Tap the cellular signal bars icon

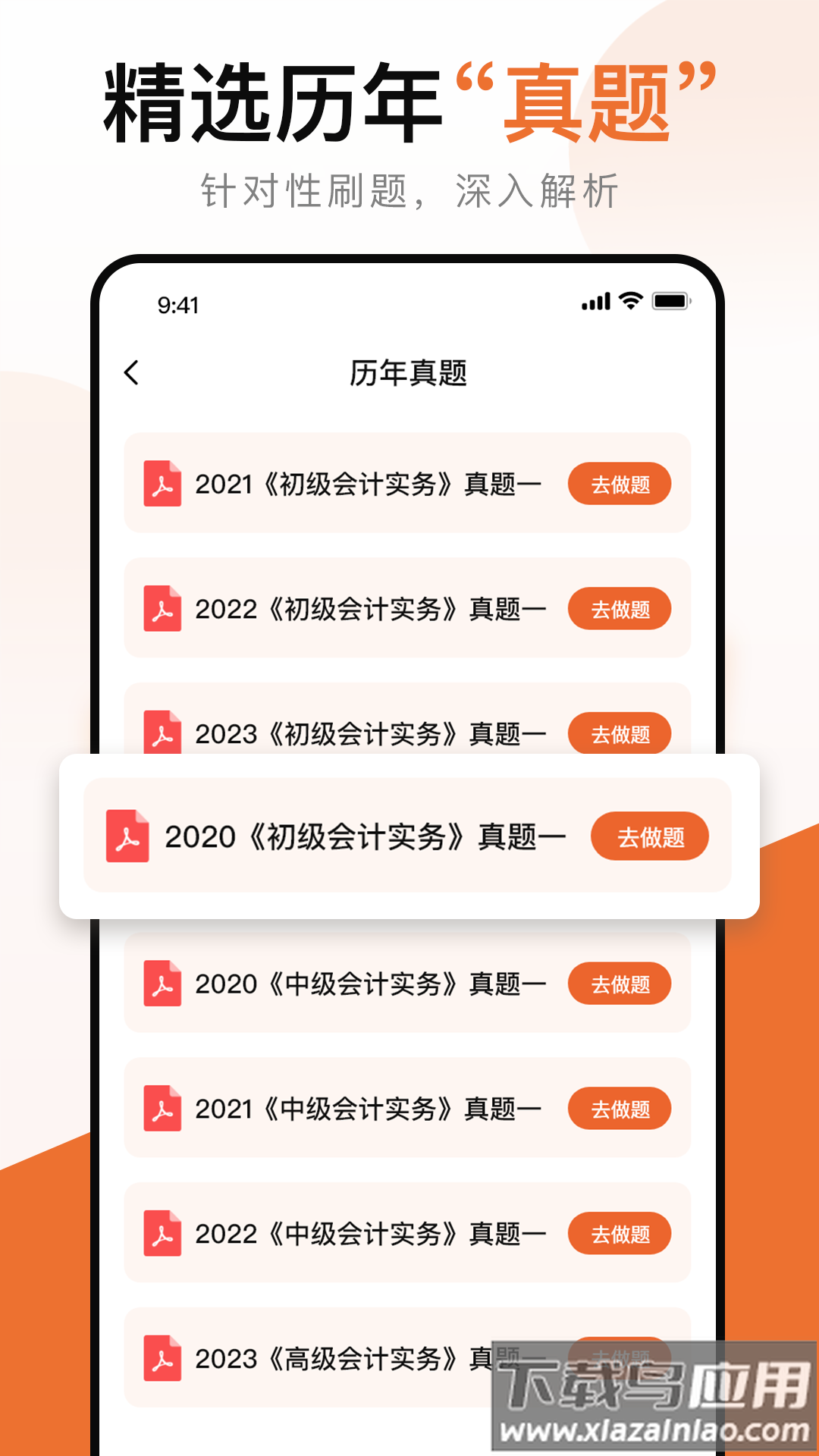[595, 301]
